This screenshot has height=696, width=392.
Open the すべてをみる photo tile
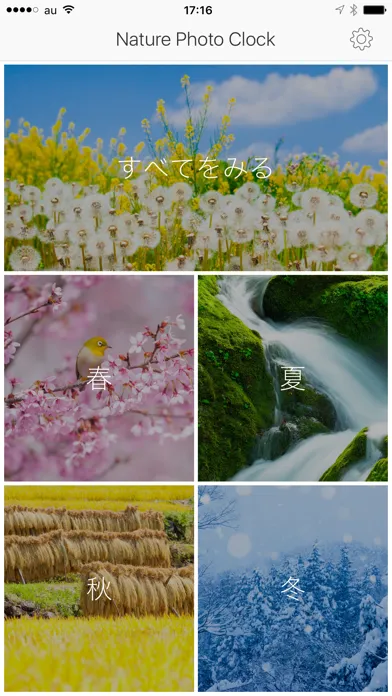(x=196, y=168)
